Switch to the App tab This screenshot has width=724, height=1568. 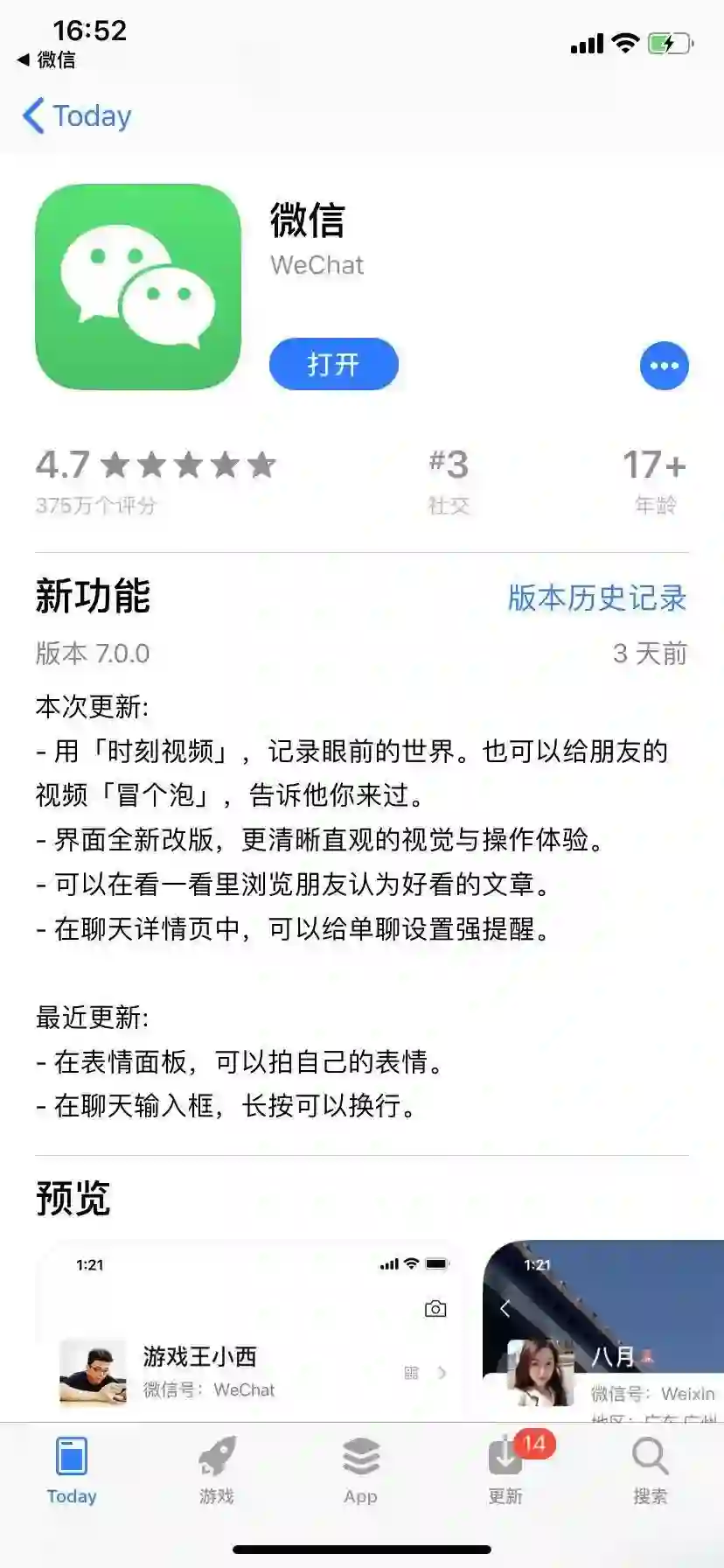tap(360, 1472)
